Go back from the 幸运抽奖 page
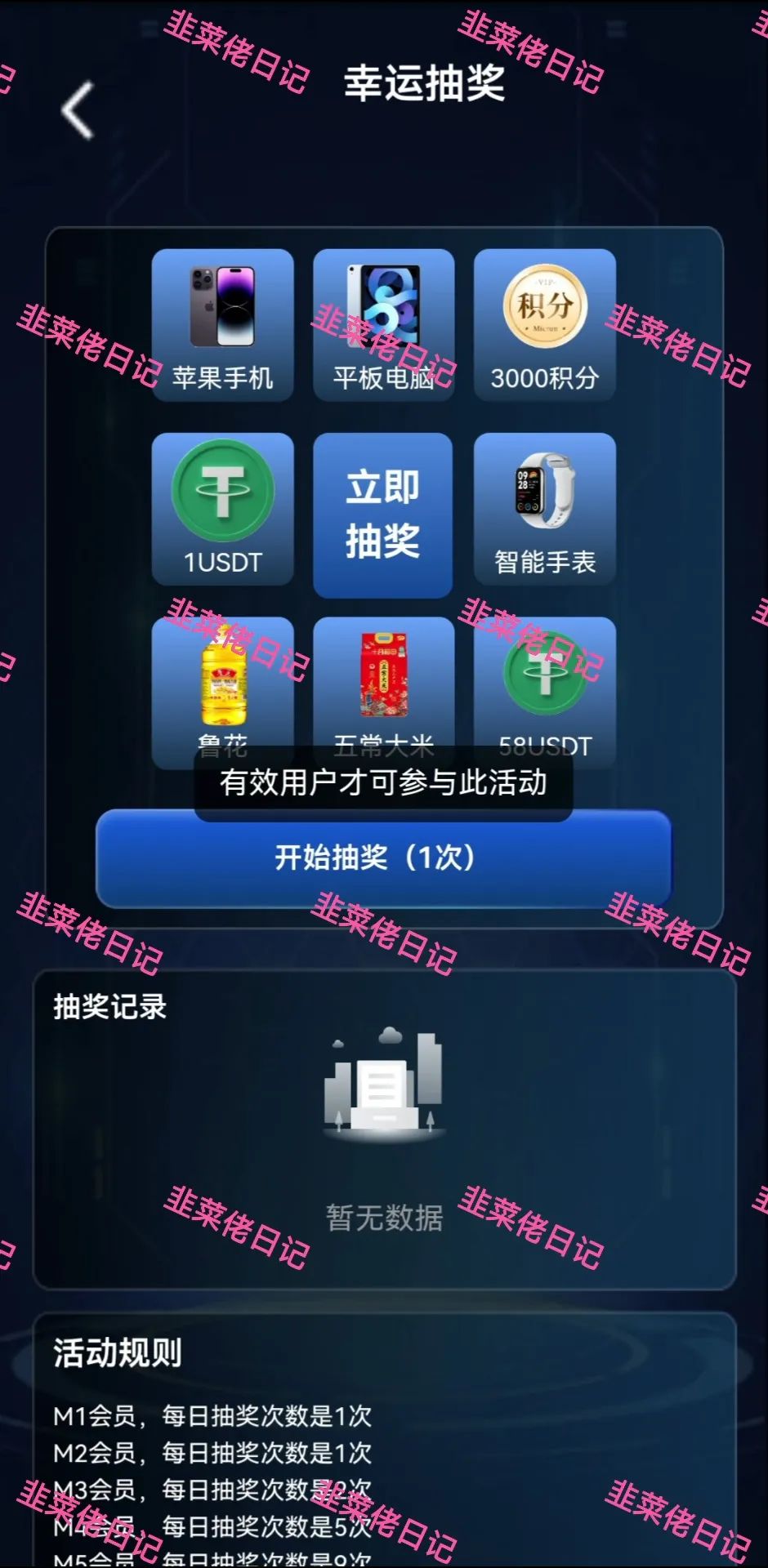768x1568 pixels. tap(78, 110)
